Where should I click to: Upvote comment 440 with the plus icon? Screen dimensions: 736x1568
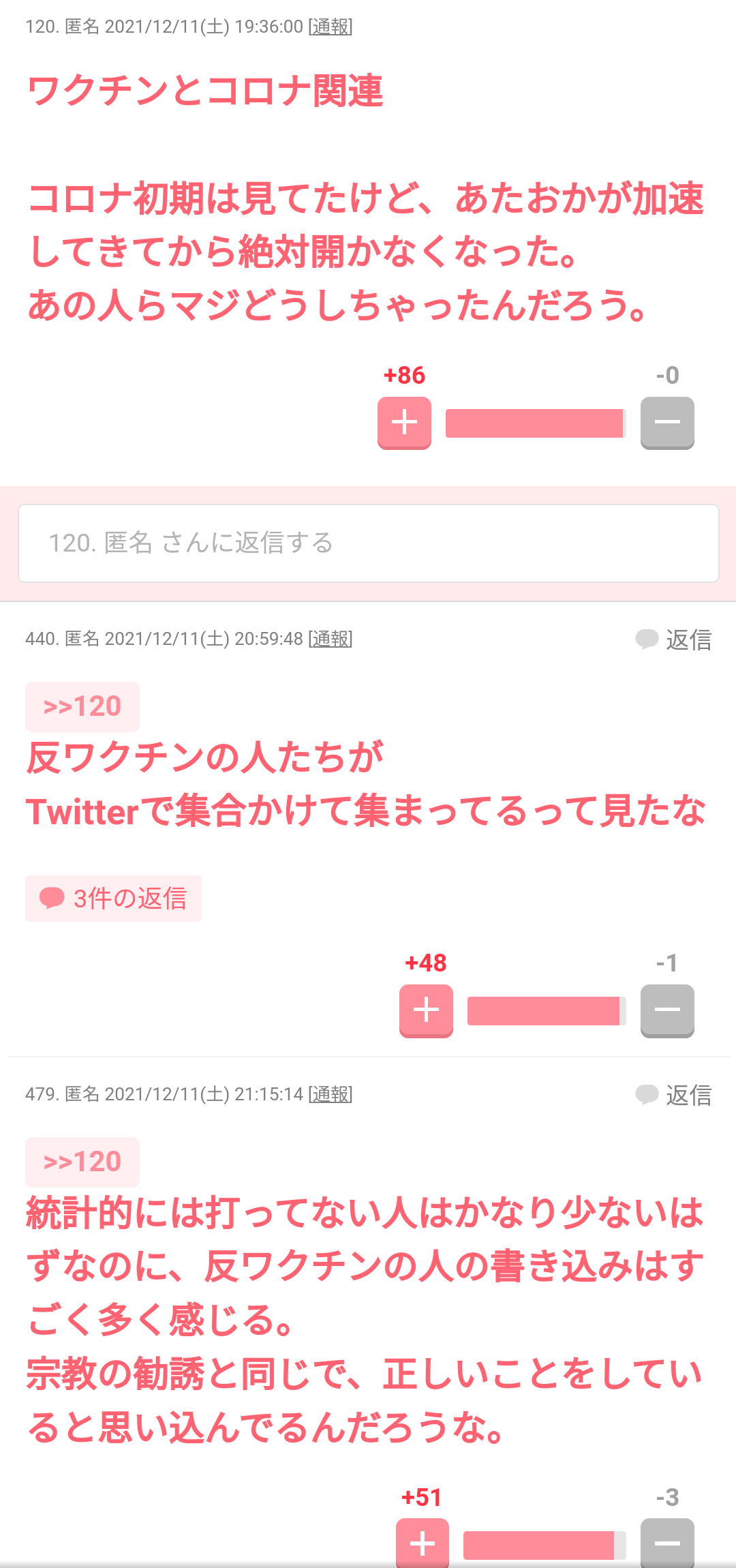(426, 1011)
